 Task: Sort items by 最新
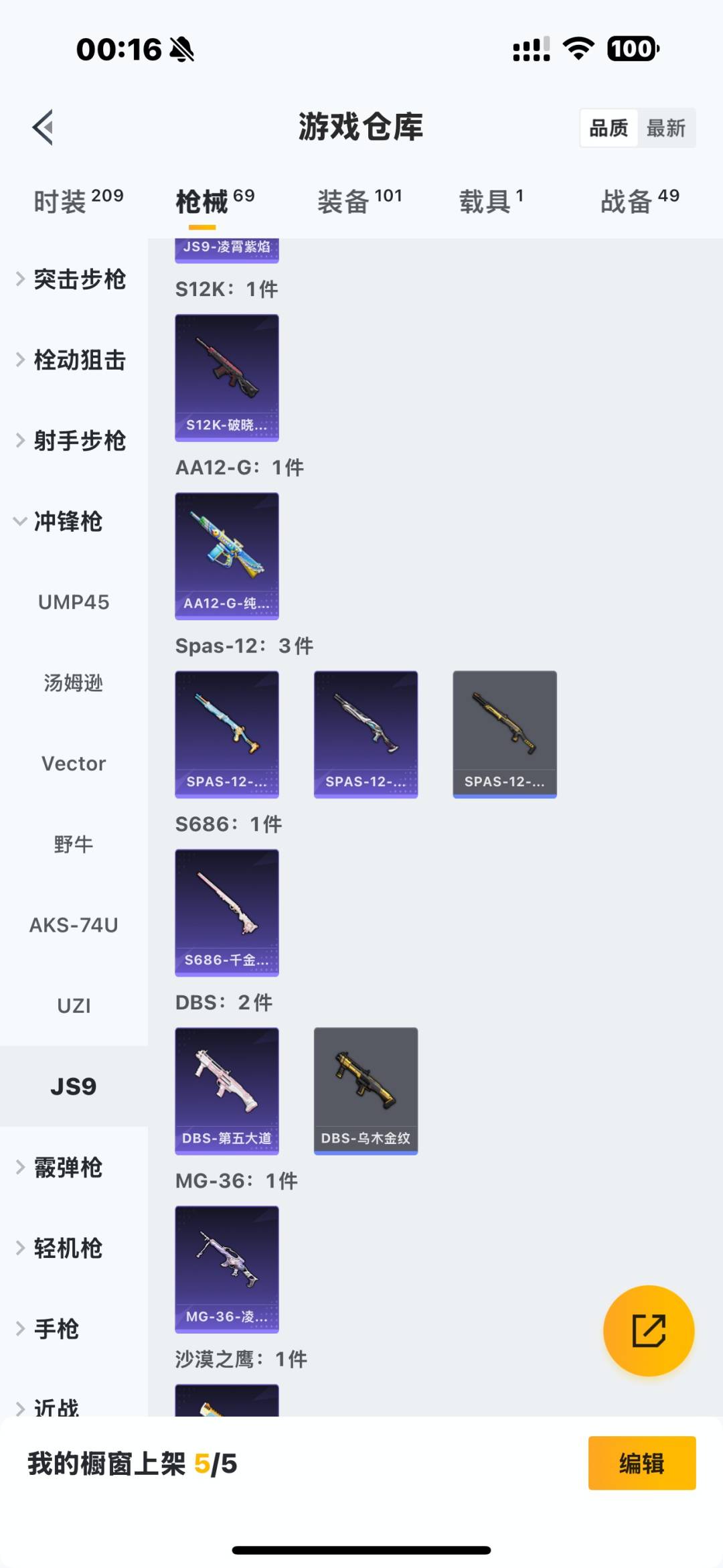pyautogui.click(x=665, y=128)
